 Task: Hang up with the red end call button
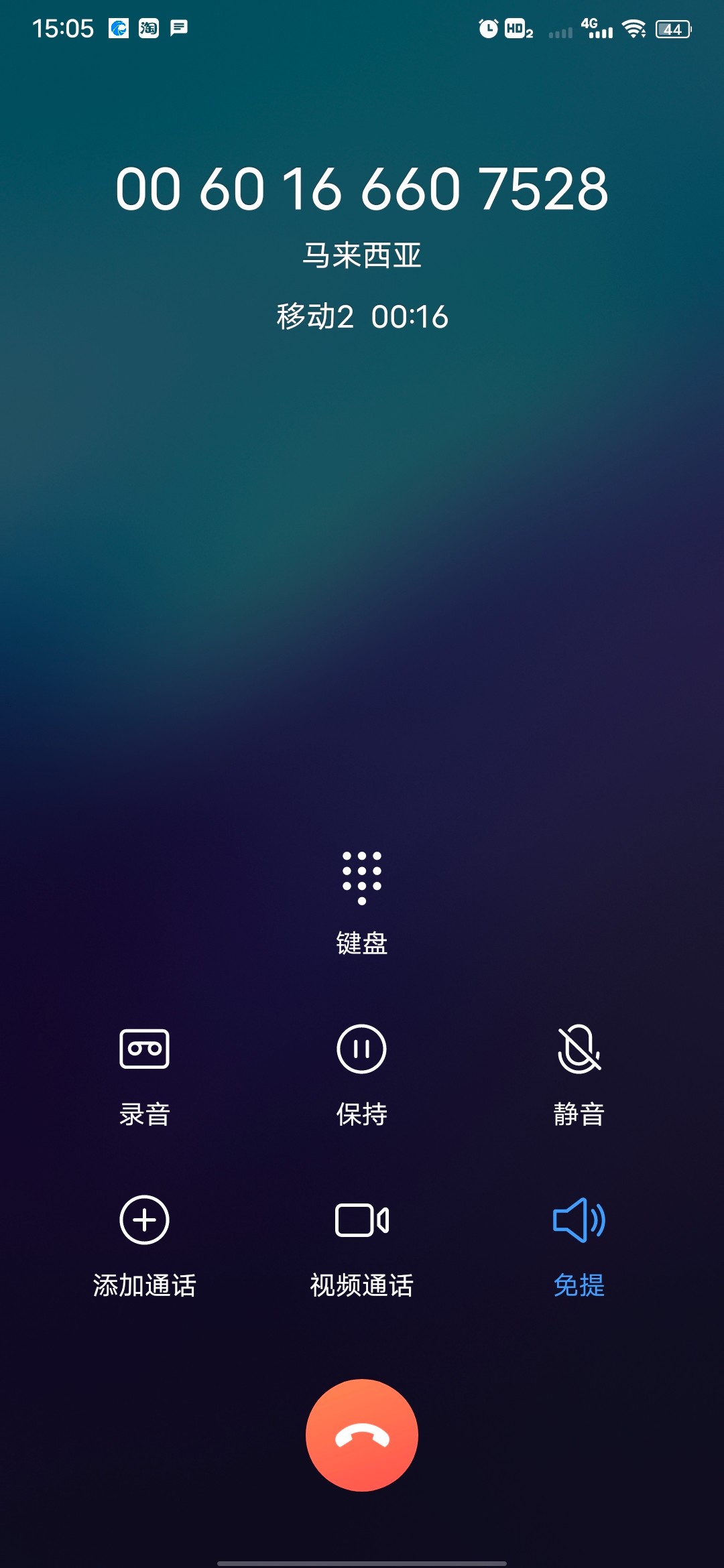[x=362, y=1435]
